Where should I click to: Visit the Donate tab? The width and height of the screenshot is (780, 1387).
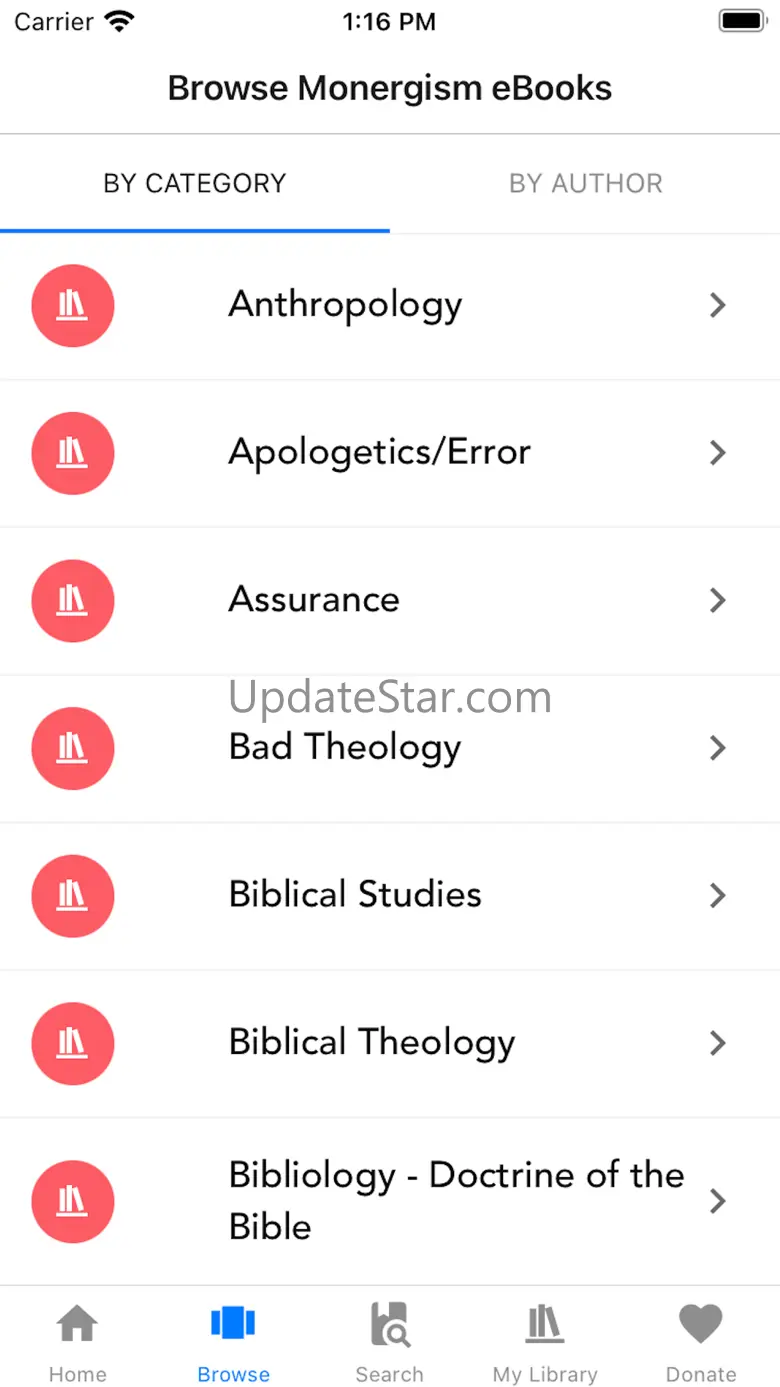point(701,1340)
